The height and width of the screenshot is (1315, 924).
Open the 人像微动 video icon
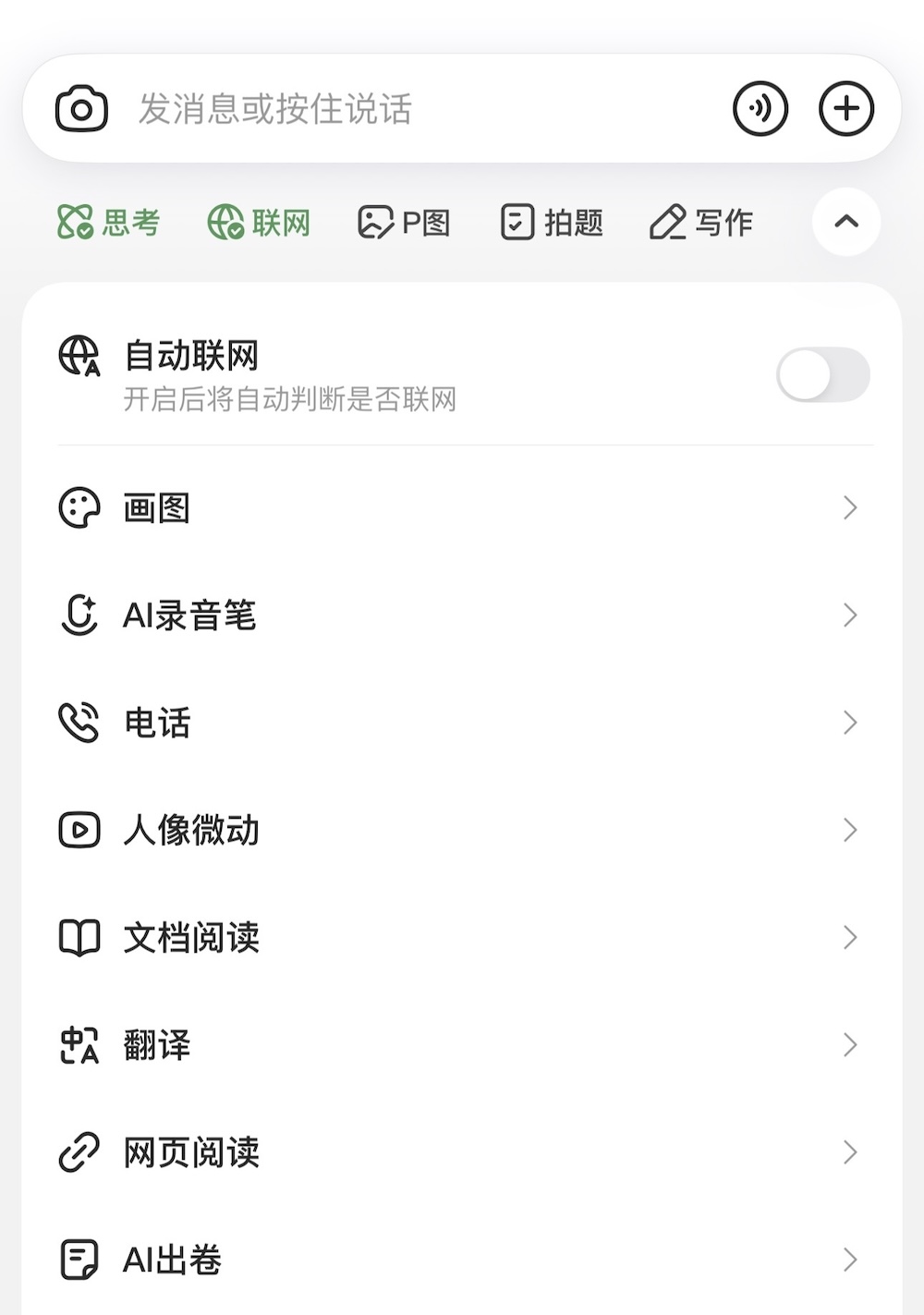79,830
